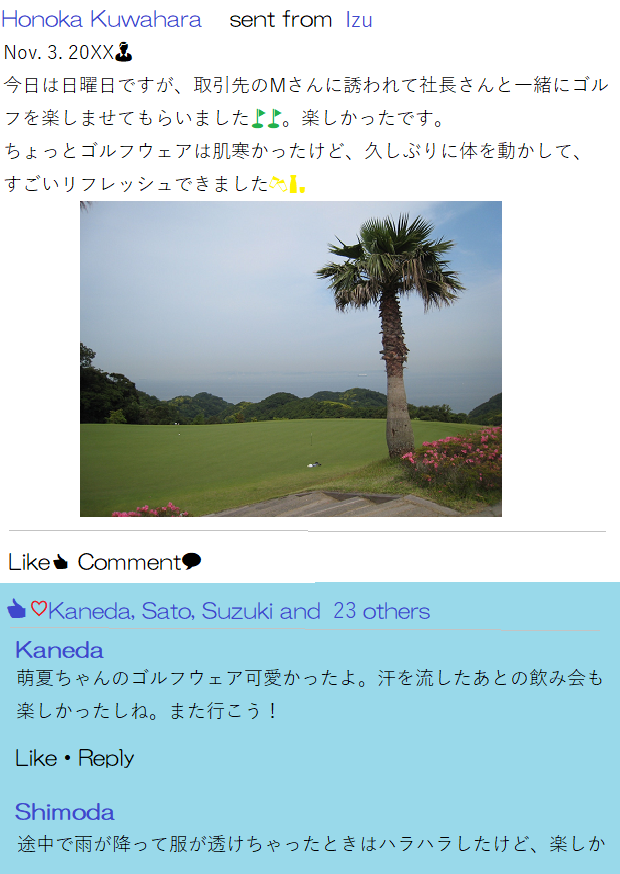
Task: Open the Izu location link
Action: click(358, 19)
